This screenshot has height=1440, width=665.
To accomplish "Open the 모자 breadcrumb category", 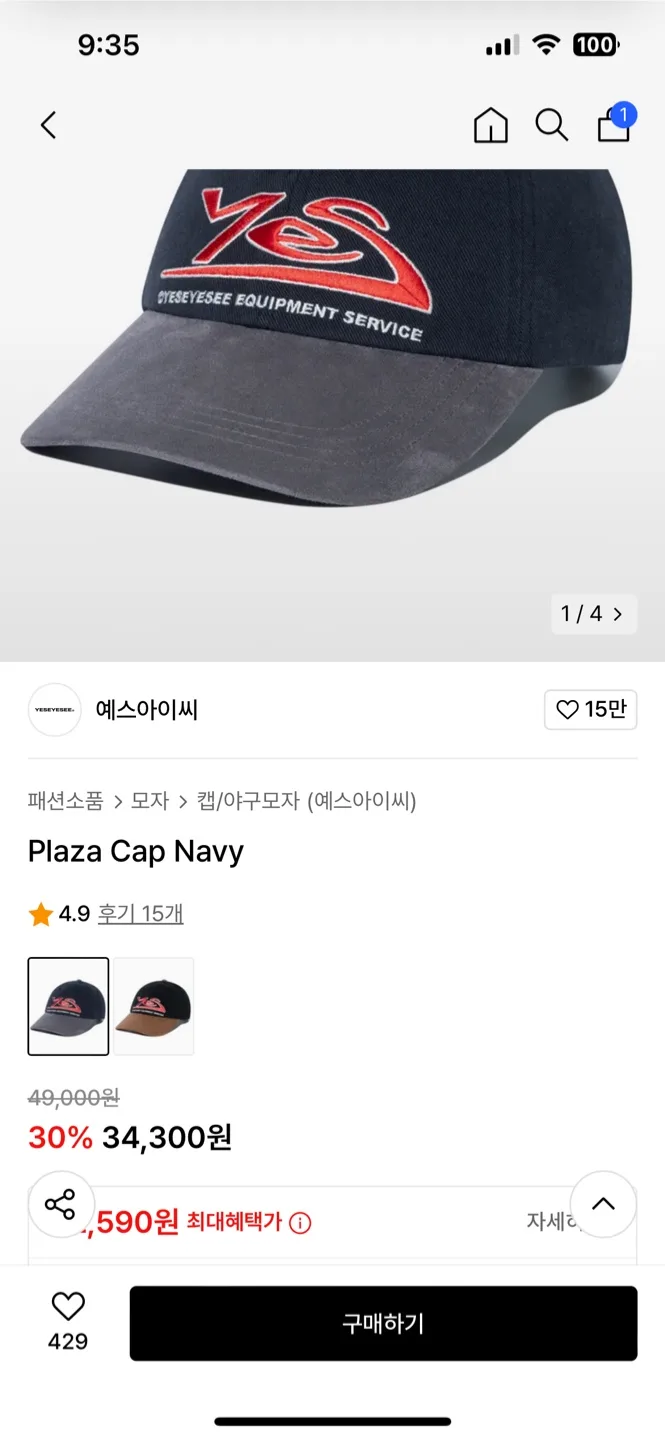I will coord(150,801).
